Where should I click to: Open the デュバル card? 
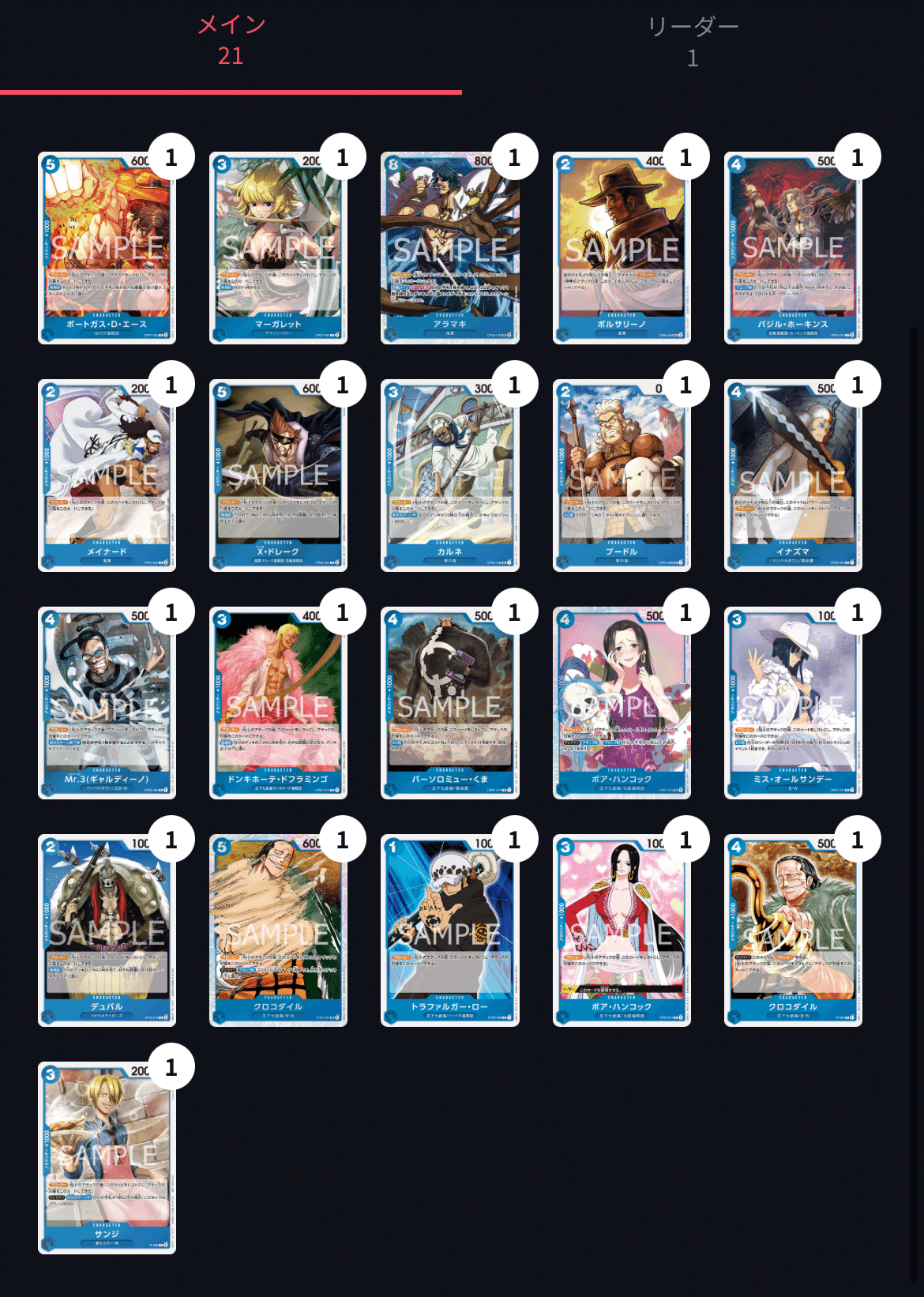107,931
